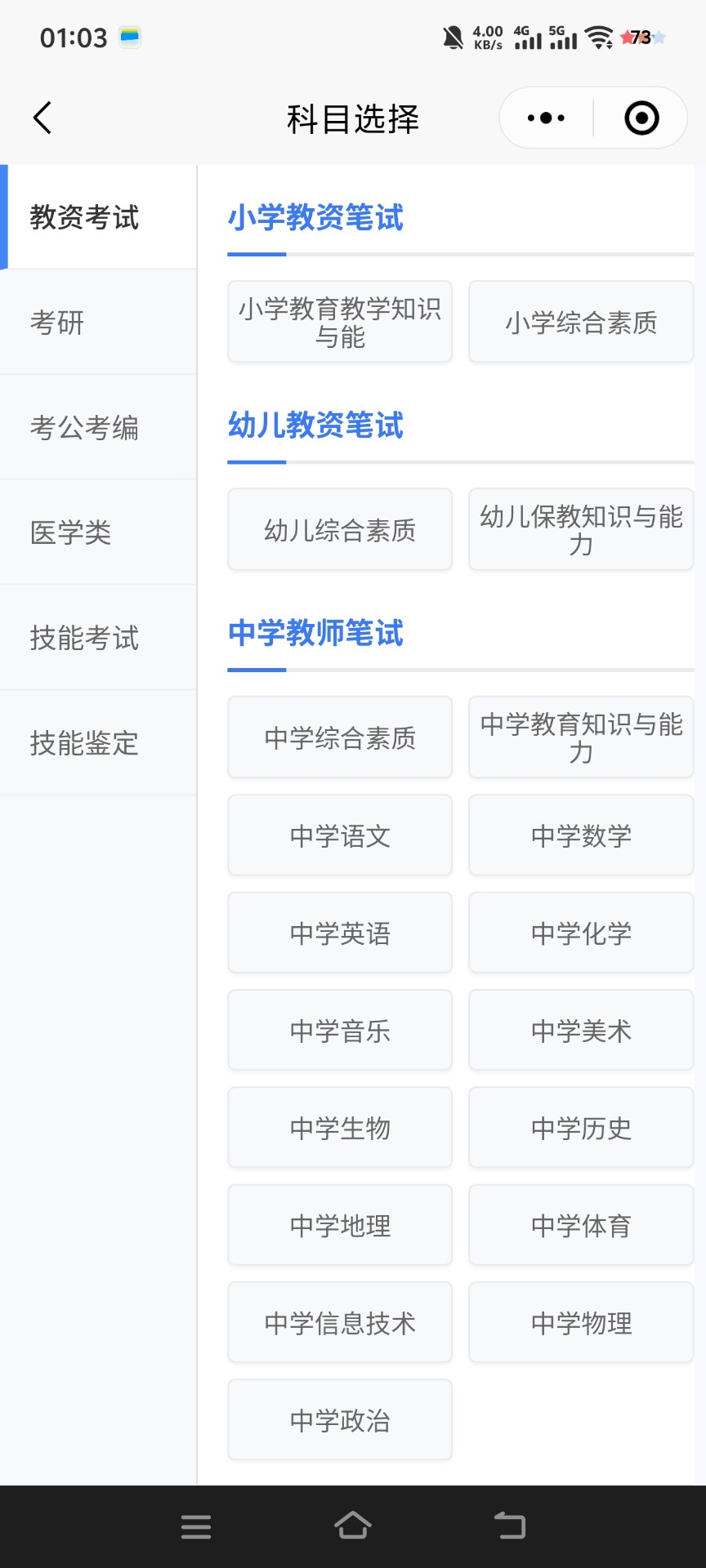This screenshot has height=1568, width=706.
Task: Pick the 幼儿综合素质 subject
Action: [x=340, y=530]
